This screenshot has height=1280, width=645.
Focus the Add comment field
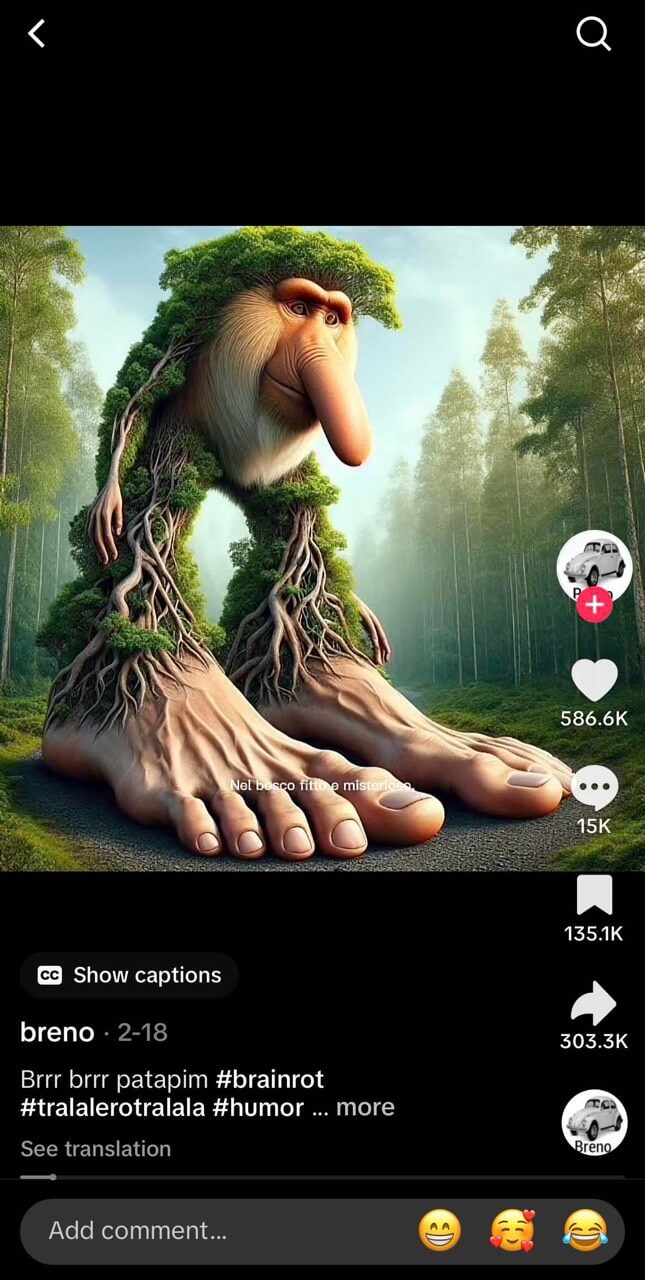(200, 1231)
